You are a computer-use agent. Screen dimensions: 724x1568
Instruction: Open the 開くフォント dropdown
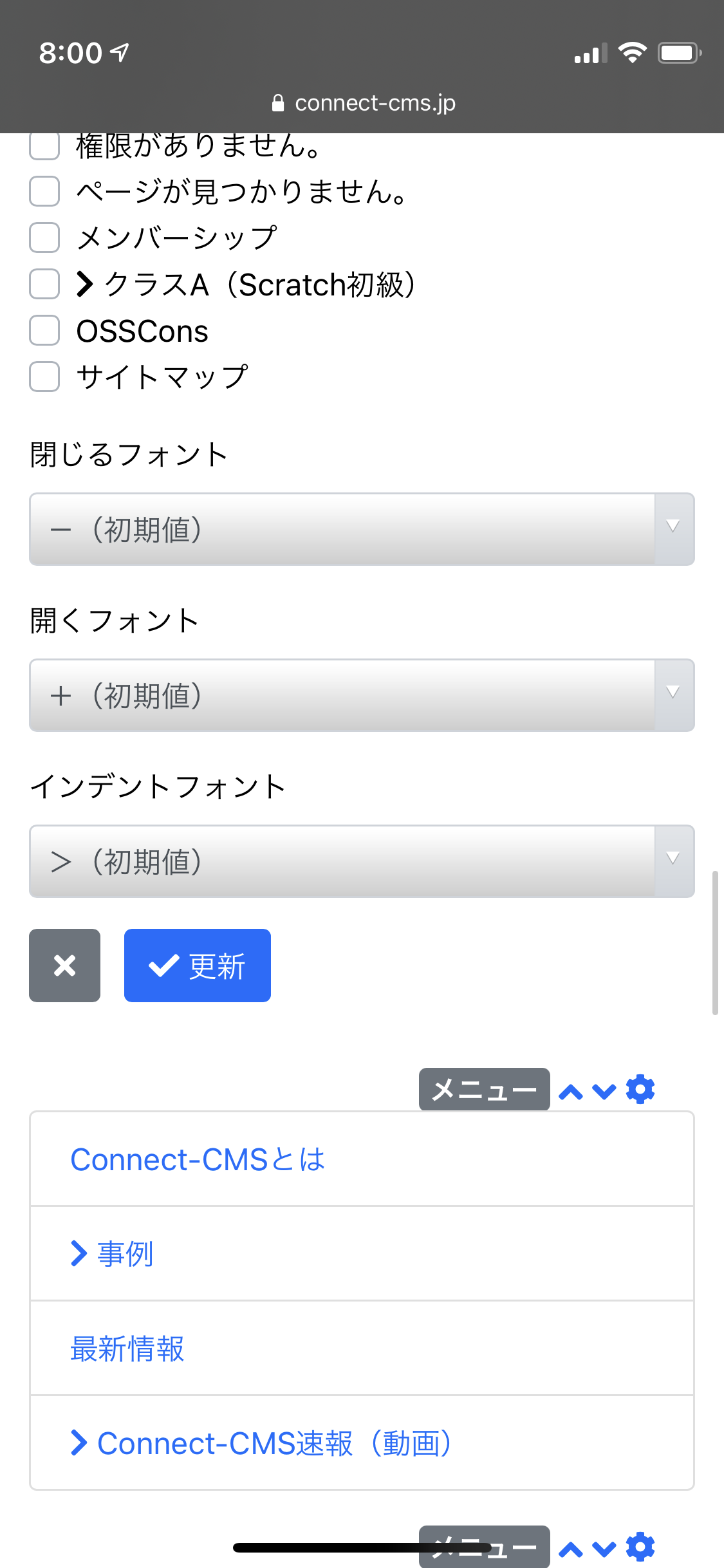(x=362, y=695)
